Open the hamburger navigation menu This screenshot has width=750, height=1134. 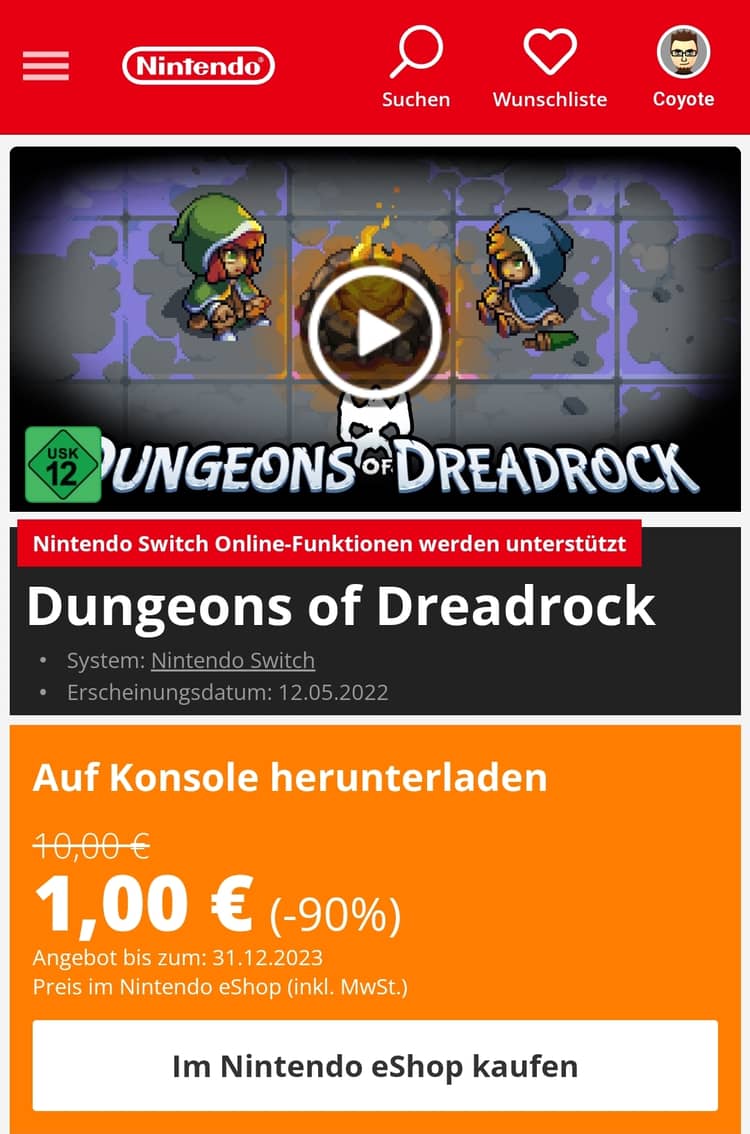coord(46,66)
